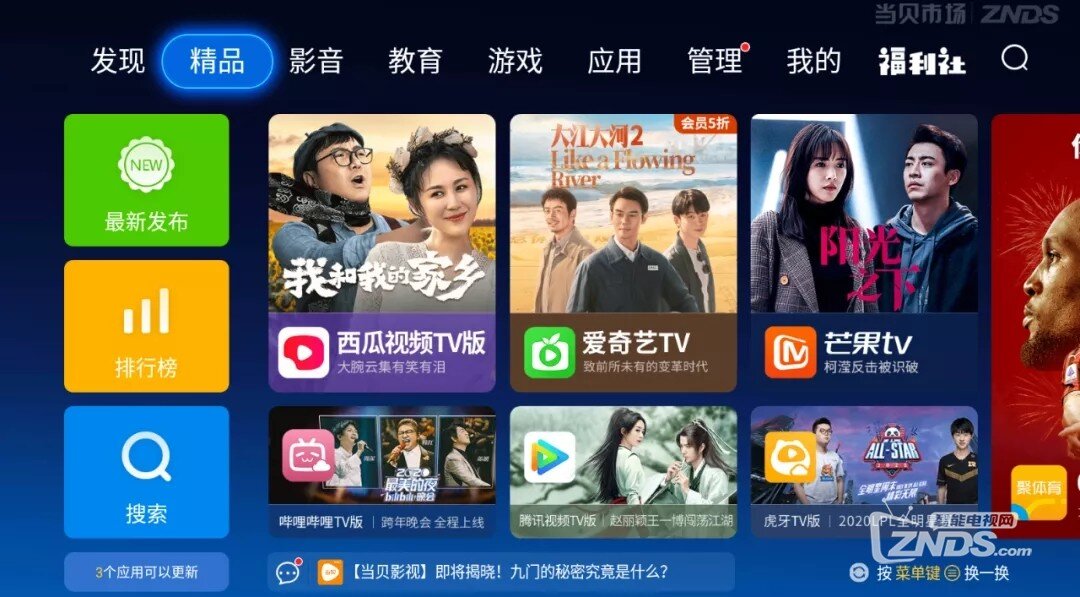The height and width of the screenshot is (597, 1080).
Task: Switch to the 发现 tab
Action: pyautogui.click(x=118, y=61)
